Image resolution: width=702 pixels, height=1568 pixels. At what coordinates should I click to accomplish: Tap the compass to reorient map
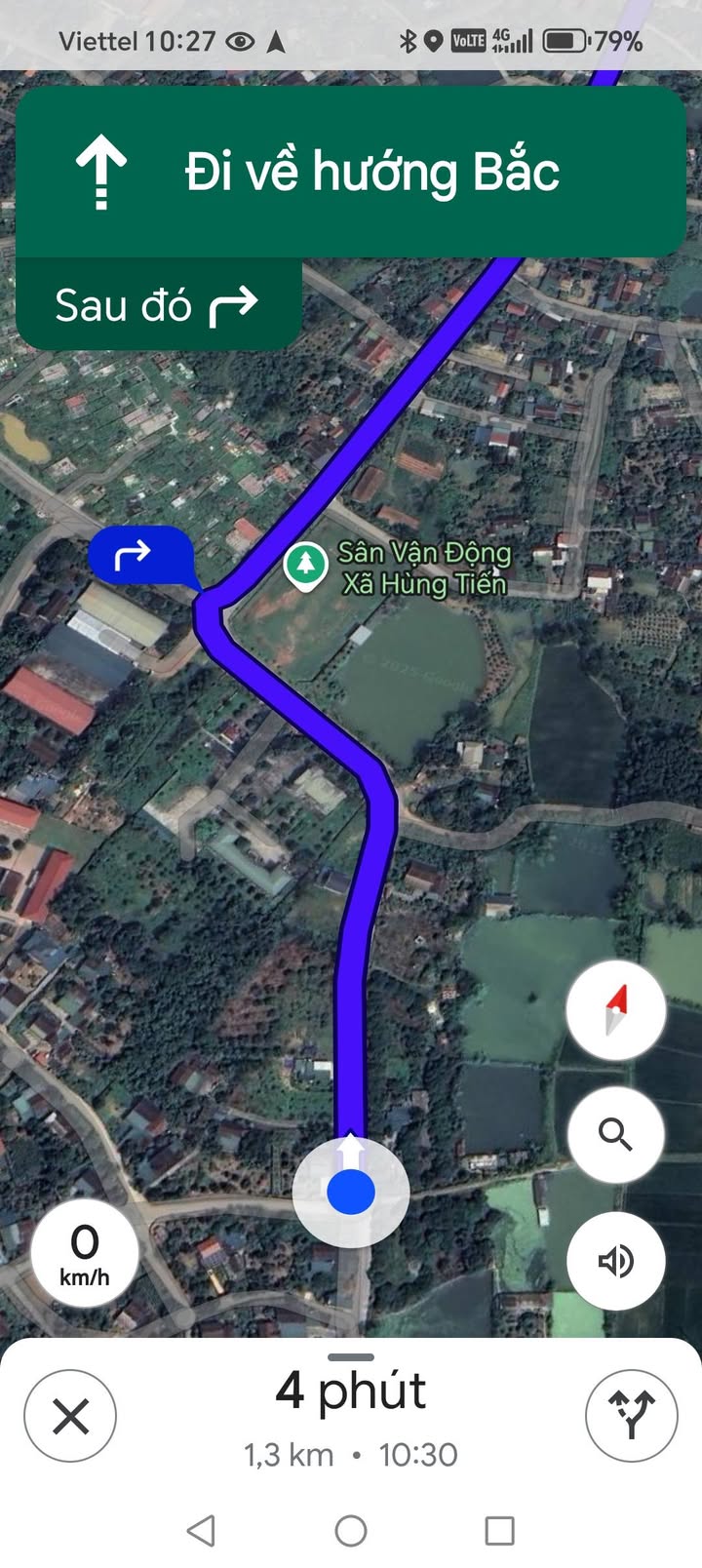pyautogui.click(x=615, y=1009)
